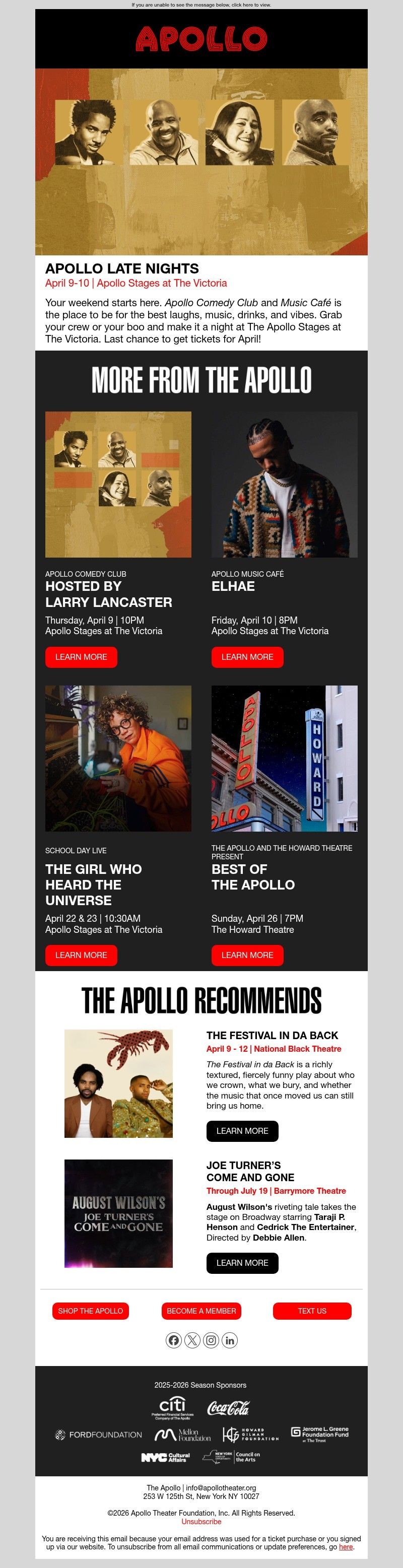Open Learn More for Best of the Apollo
This screenshot has height=1568, width=403.
247,955
